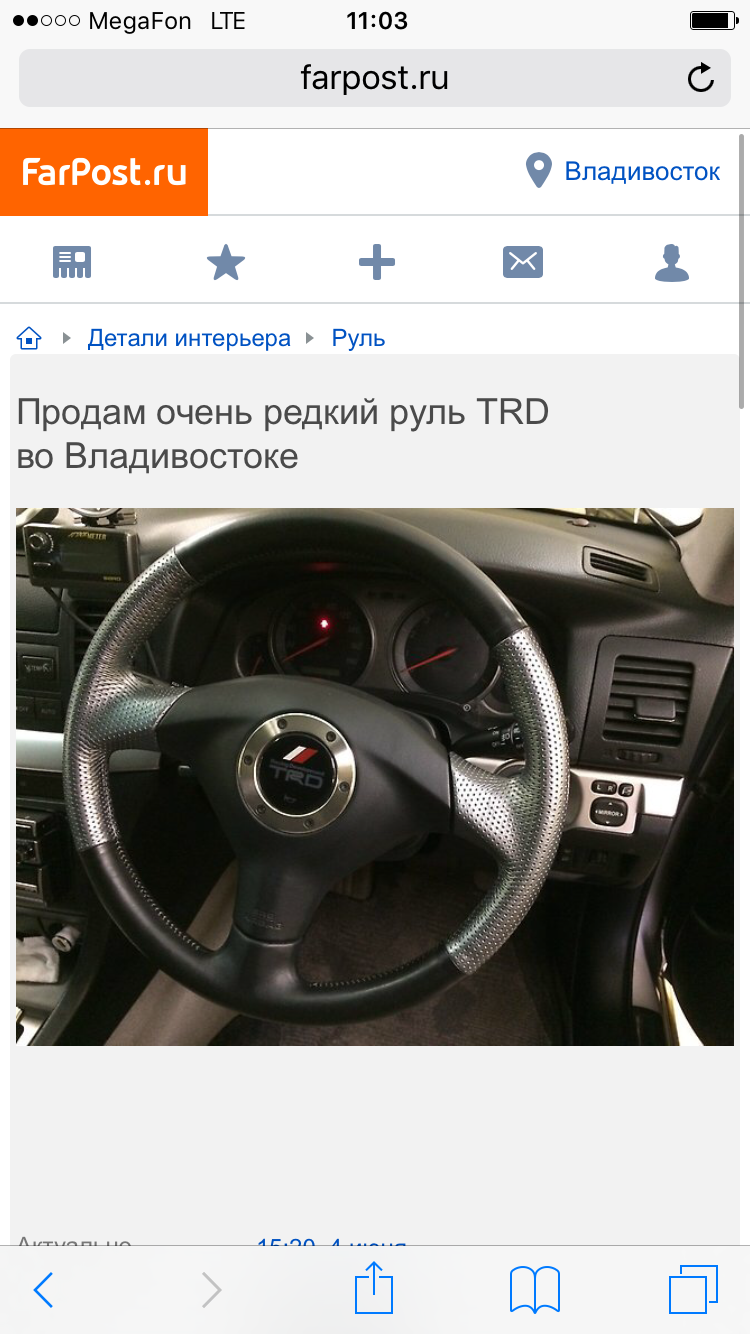Open the FarPost.ru home logo
The height and width of the screenshot is (1334, 750).
[104, 172]
